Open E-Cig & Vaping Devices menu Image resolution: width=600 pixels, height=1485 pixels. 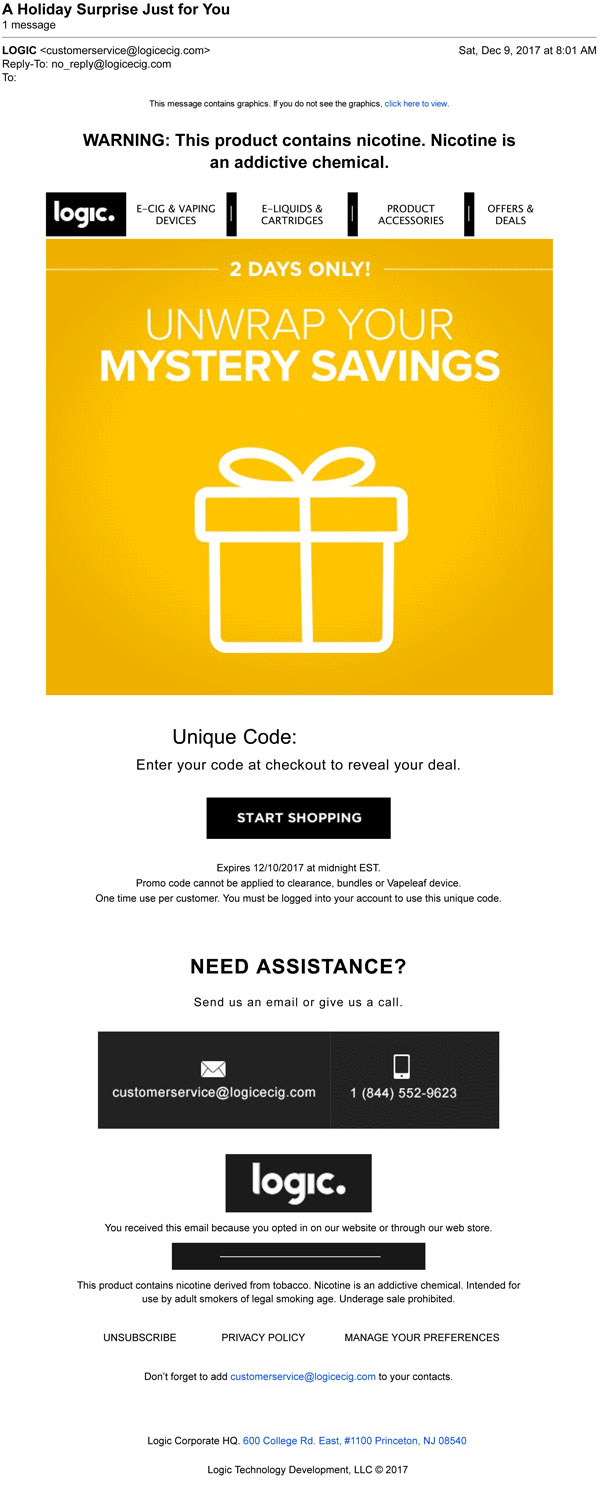176,215
